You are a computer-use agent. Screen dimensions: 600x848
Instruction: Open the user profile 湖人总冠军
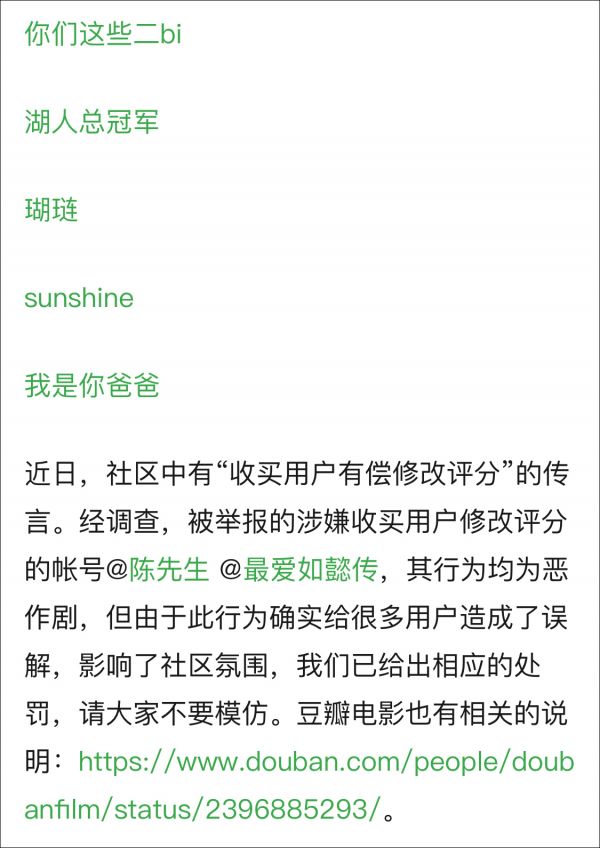[92, 123]
